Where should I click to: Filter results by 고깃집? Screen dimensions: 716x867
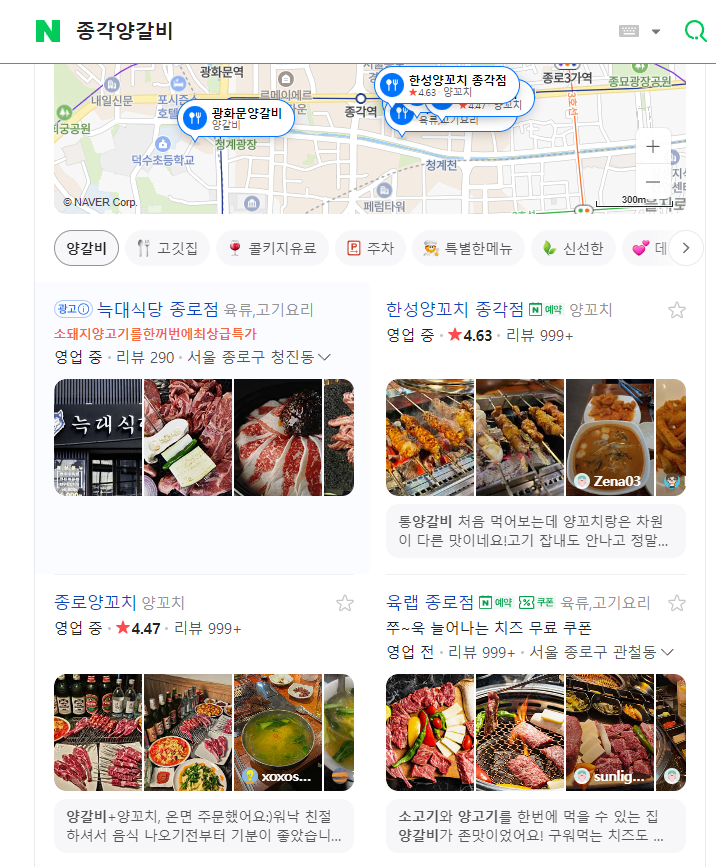tap(167, 248)
